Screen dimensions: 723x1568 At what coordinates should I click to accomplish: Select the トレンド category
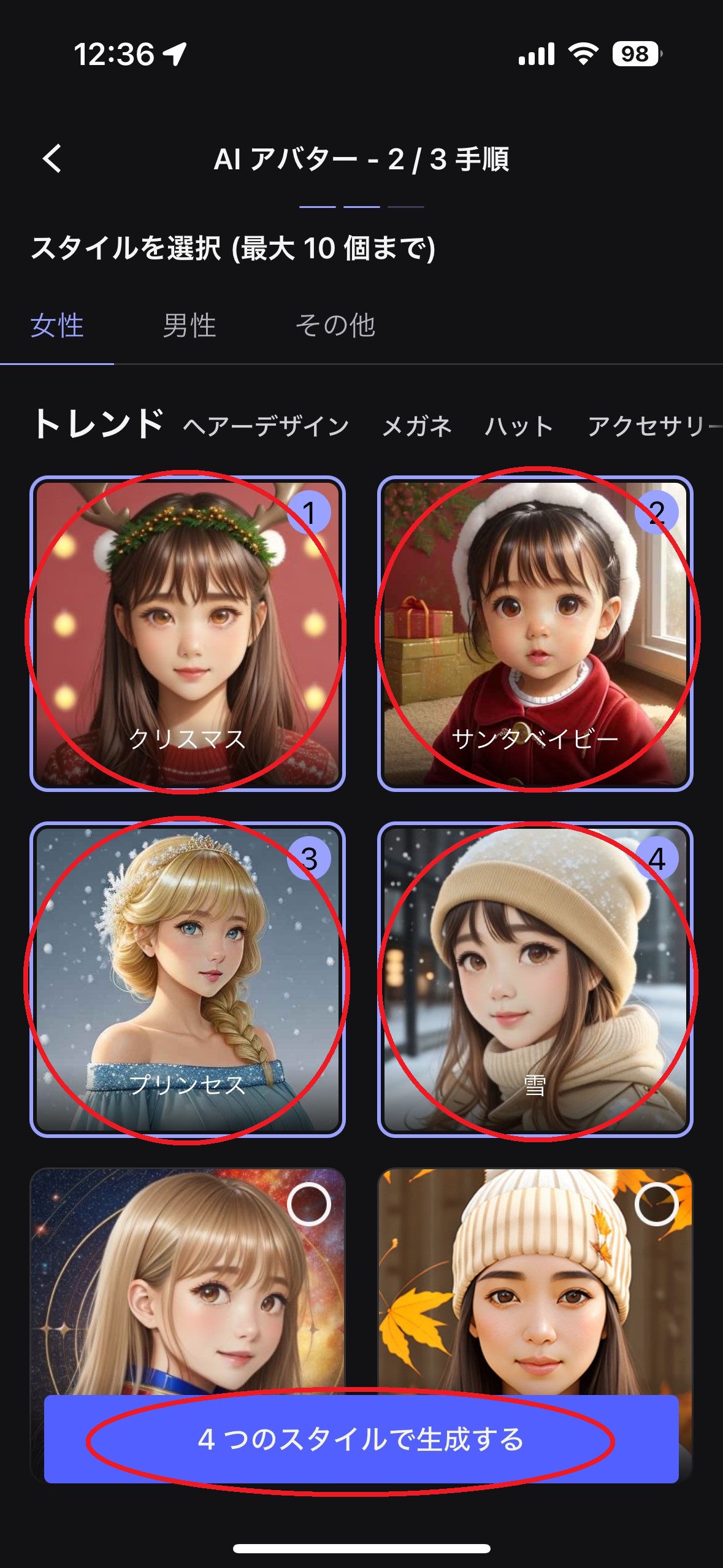(x=98, y=424)
